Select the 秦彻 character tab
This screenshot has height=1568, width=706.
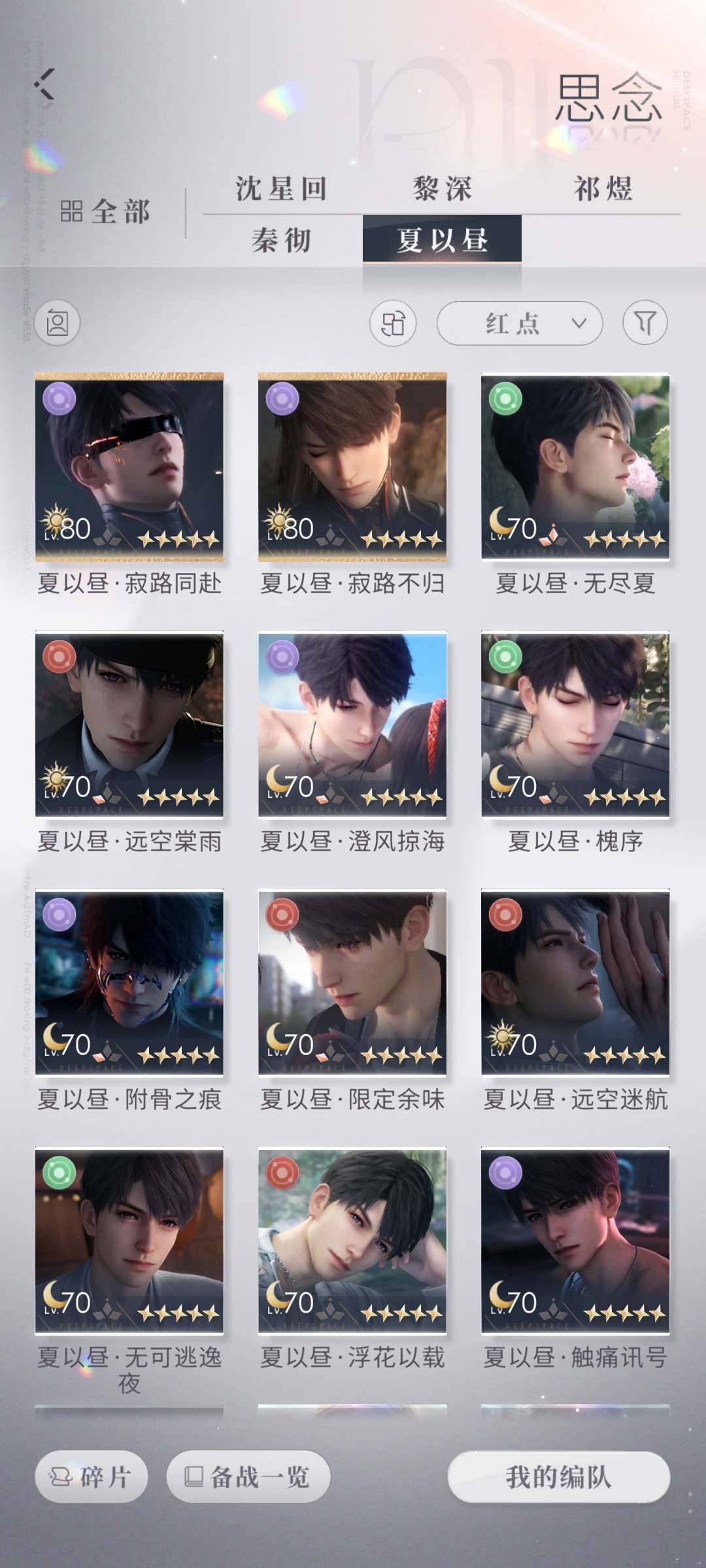pyautogui.click(x=282, y=239)
